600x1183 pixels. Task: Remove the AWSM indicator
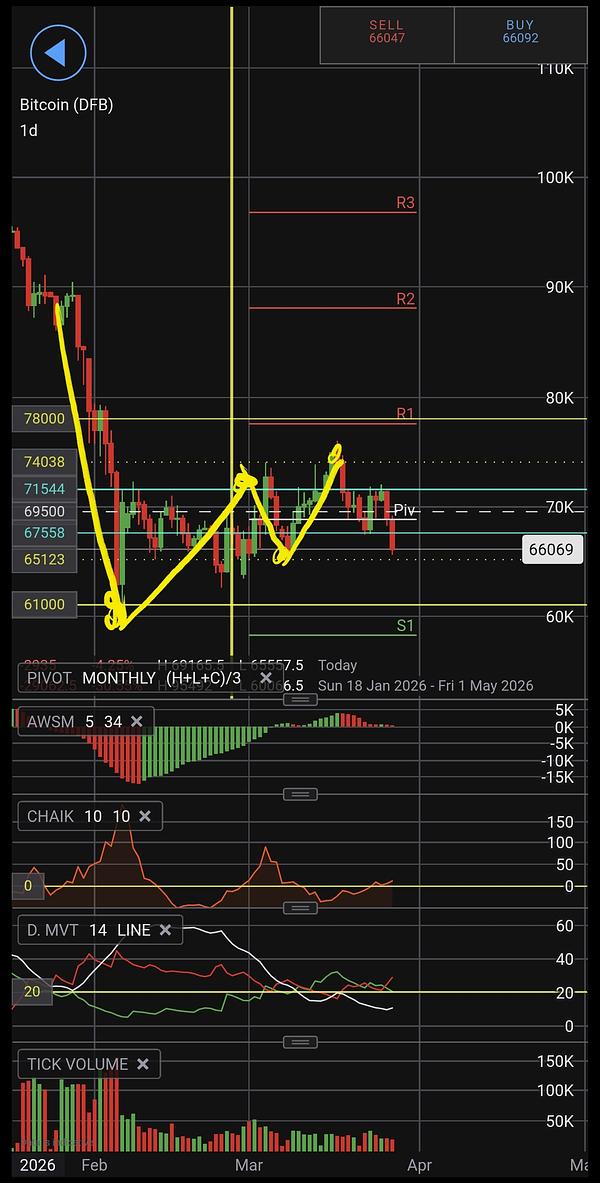(137, 721)
